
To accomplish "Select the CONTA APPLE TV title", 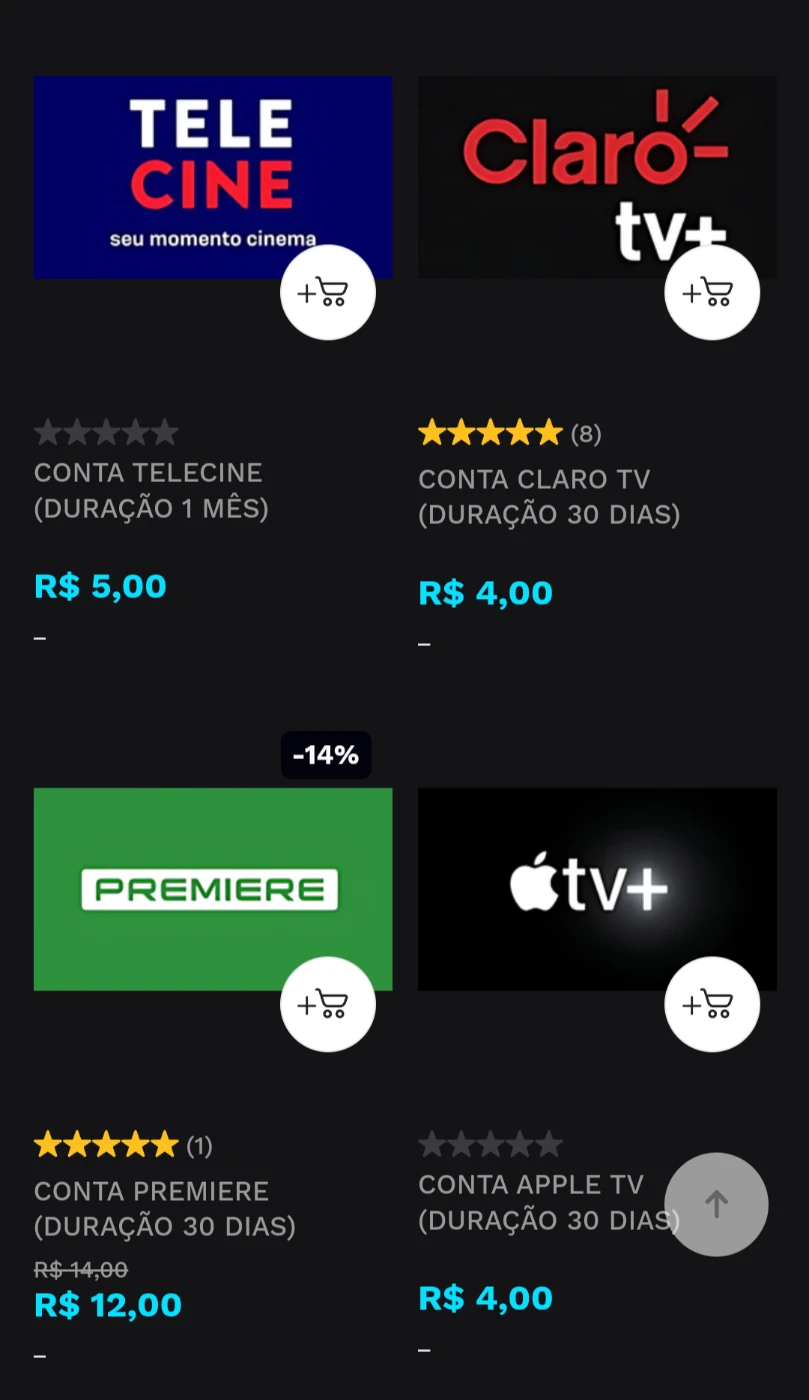I will click(530, 1186).
